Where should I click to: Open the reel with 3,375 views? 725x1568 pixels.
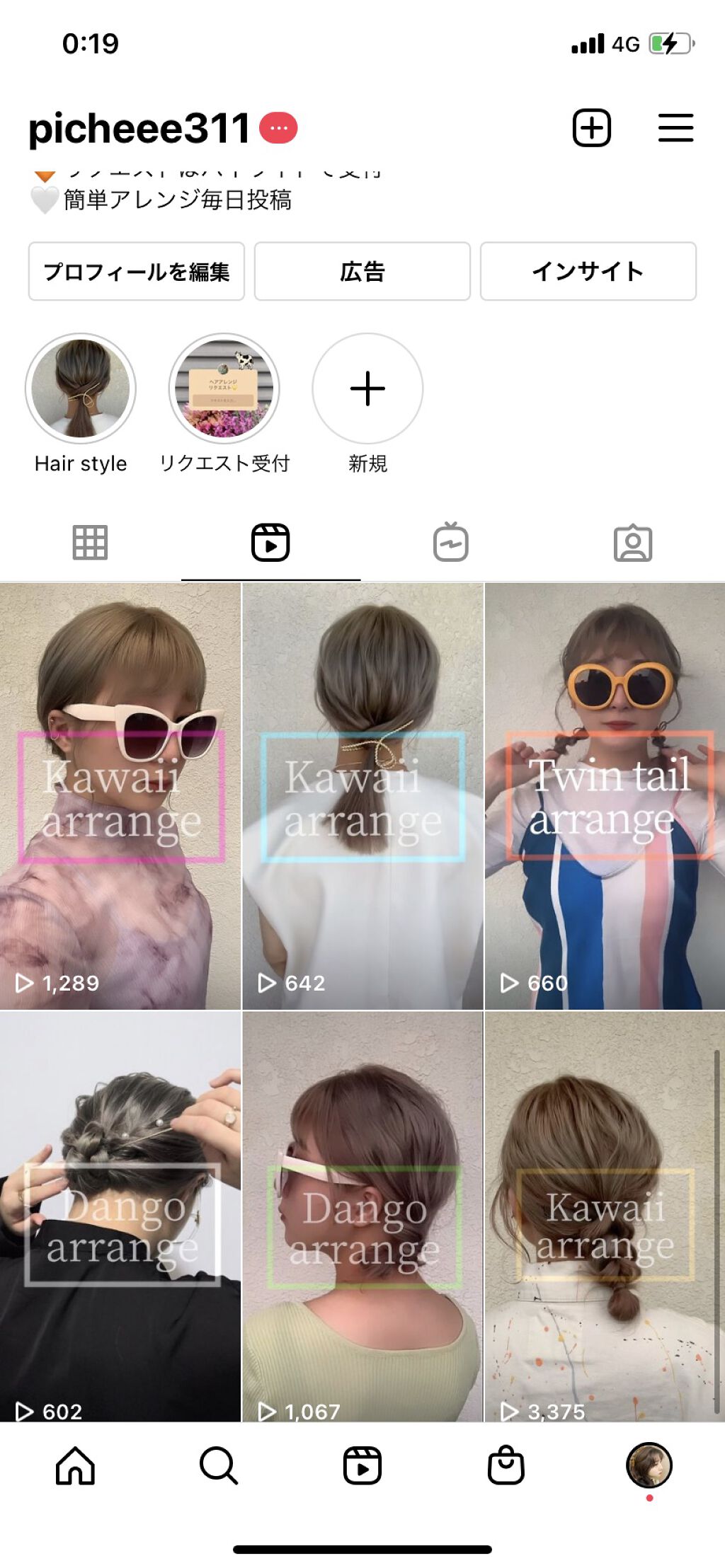604,1210
